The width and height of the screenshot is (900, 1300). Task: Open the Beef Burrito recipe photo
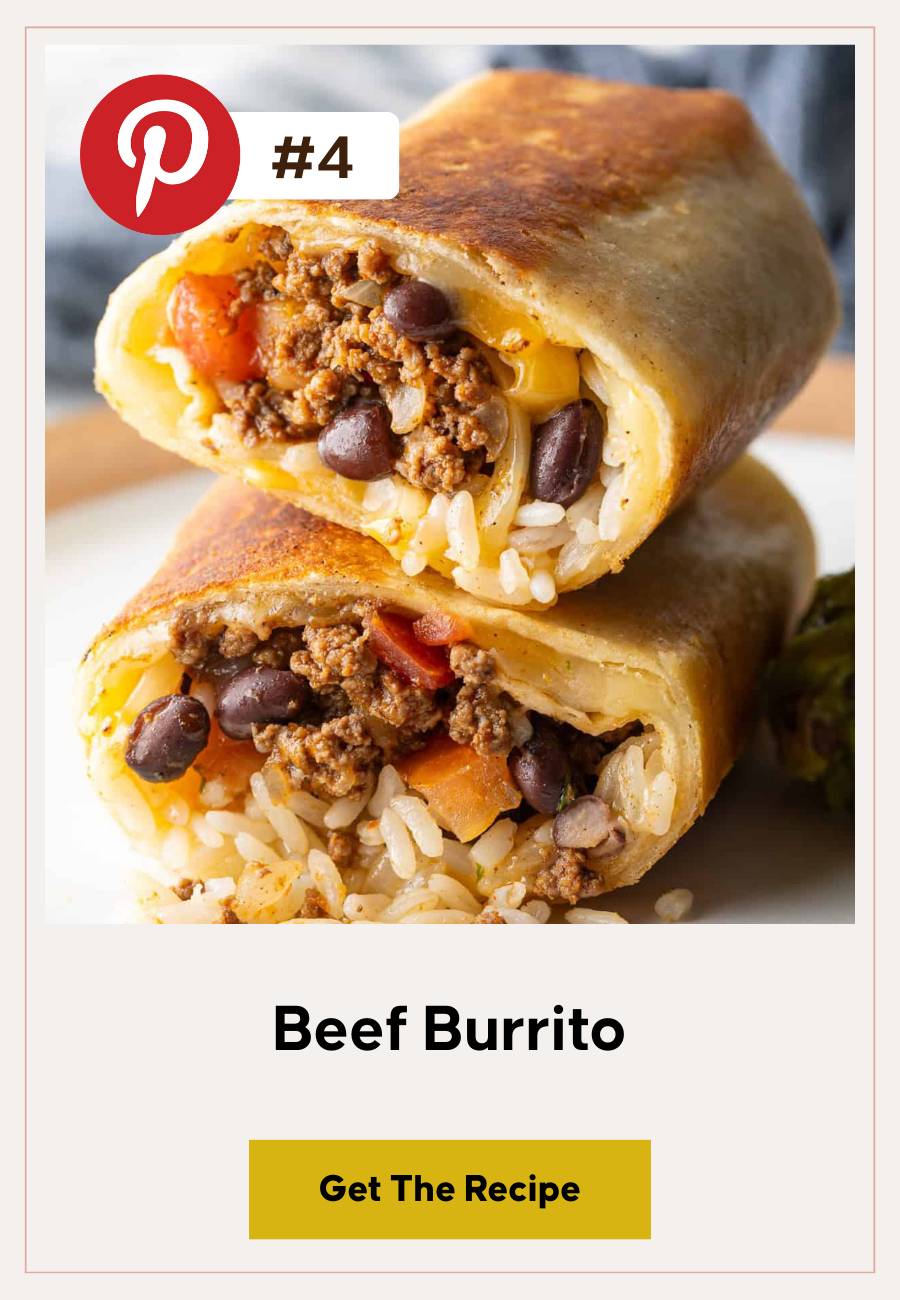click(450, 520)
